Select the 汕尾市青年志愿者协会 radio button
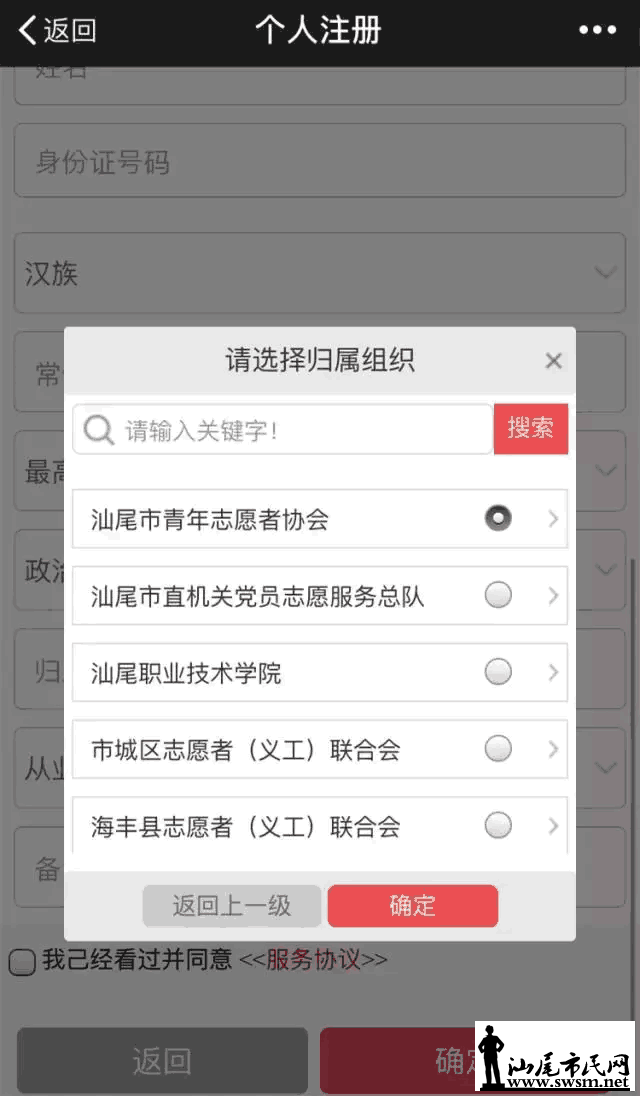640x1096 pixels. (x=498, y=518)
